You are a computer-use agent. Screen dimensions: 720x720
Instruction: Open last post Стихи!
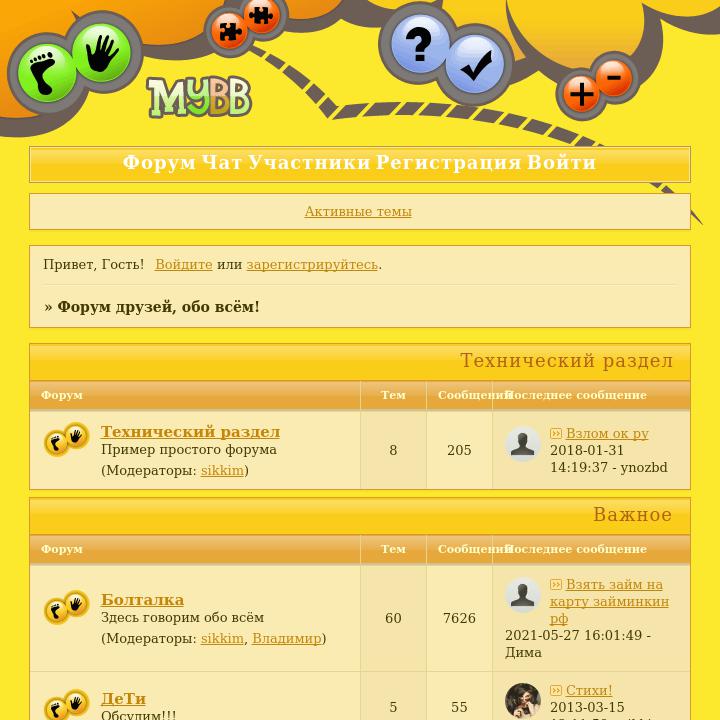tap(589, 691)
